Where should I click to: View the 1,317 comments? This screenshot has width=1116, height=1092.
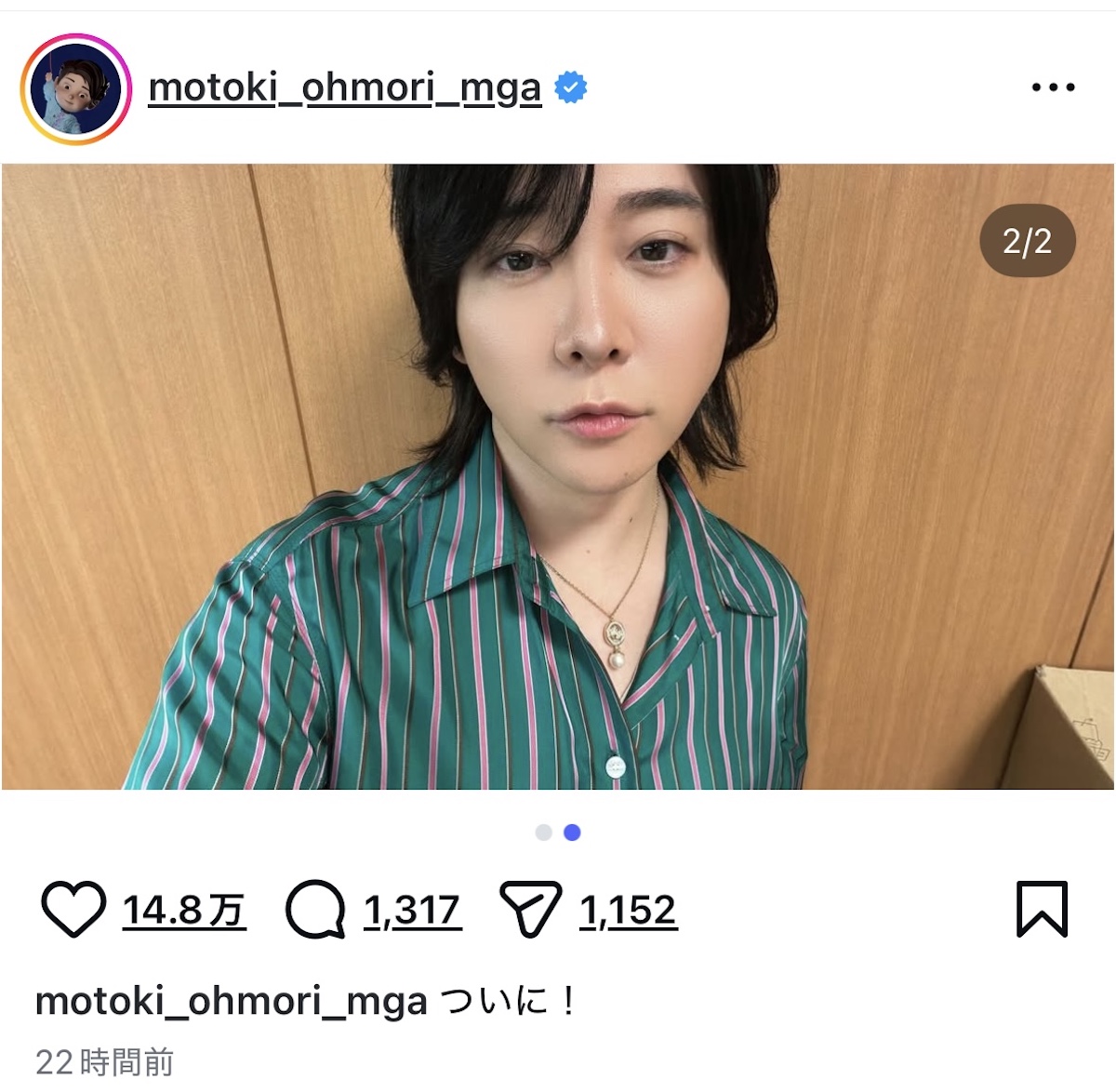(411, 911)
